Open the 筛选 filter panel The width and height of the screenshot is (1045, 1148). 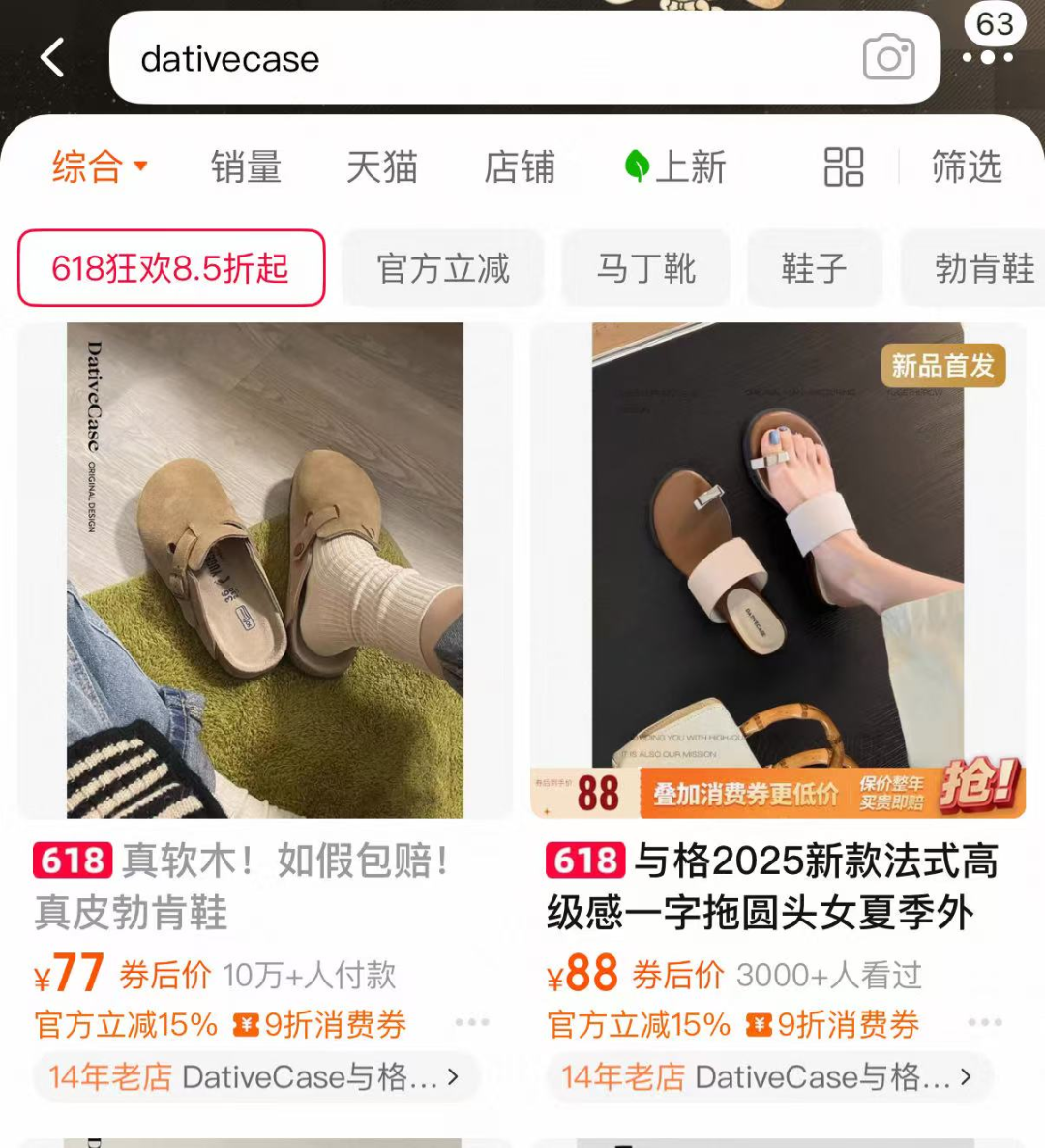[966, 166]
